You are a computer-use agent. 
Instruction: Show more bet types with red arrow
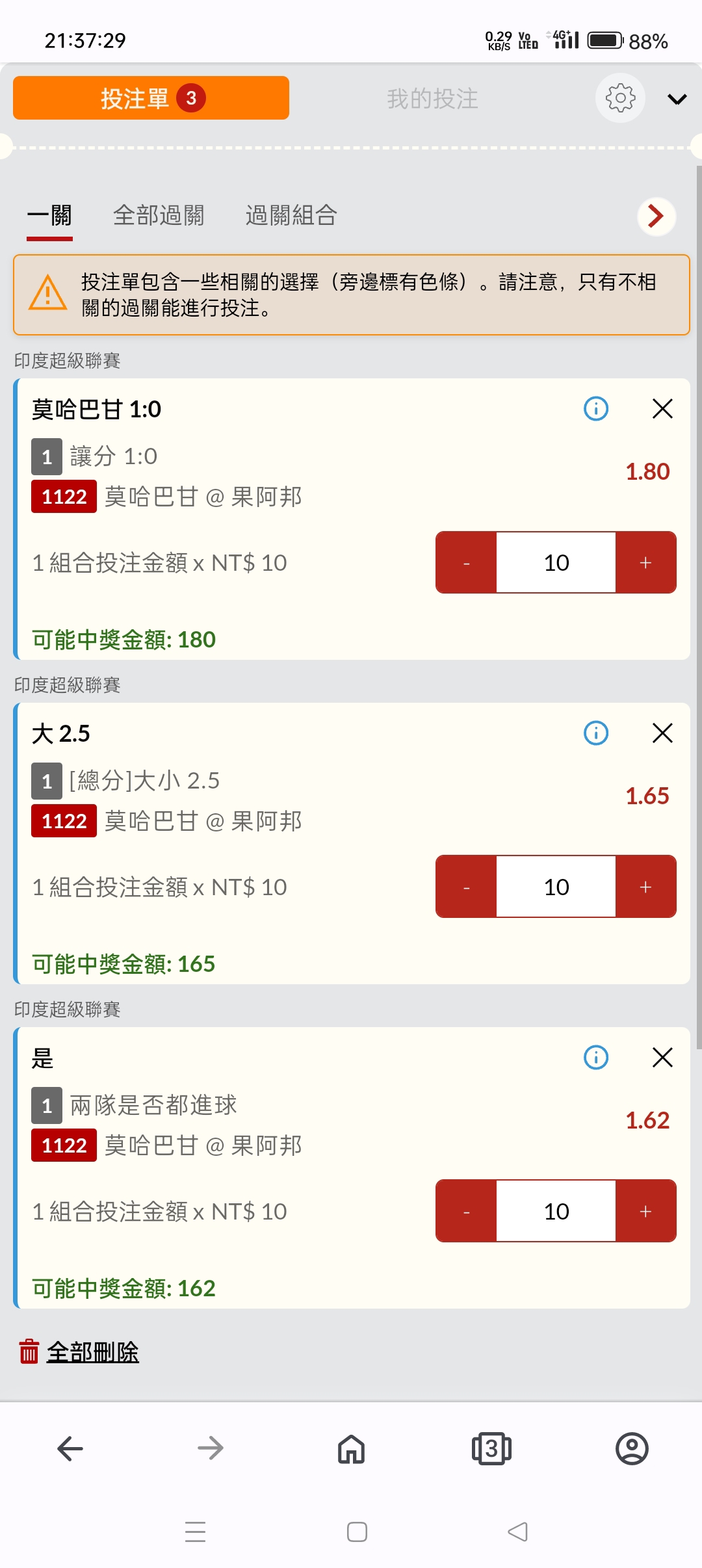pos(656,216)
